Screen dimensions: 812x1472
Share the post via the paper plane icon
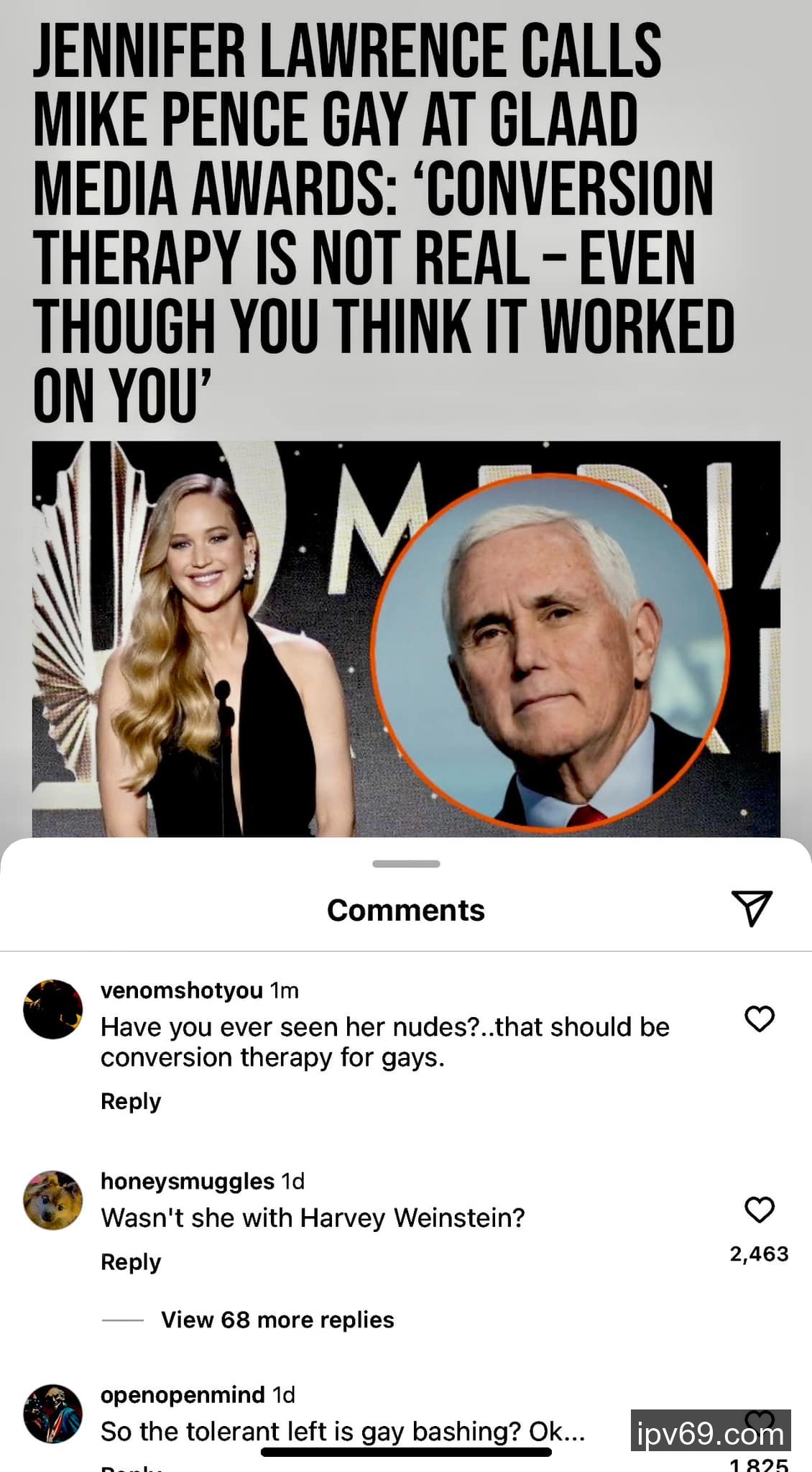pos(752,908)
